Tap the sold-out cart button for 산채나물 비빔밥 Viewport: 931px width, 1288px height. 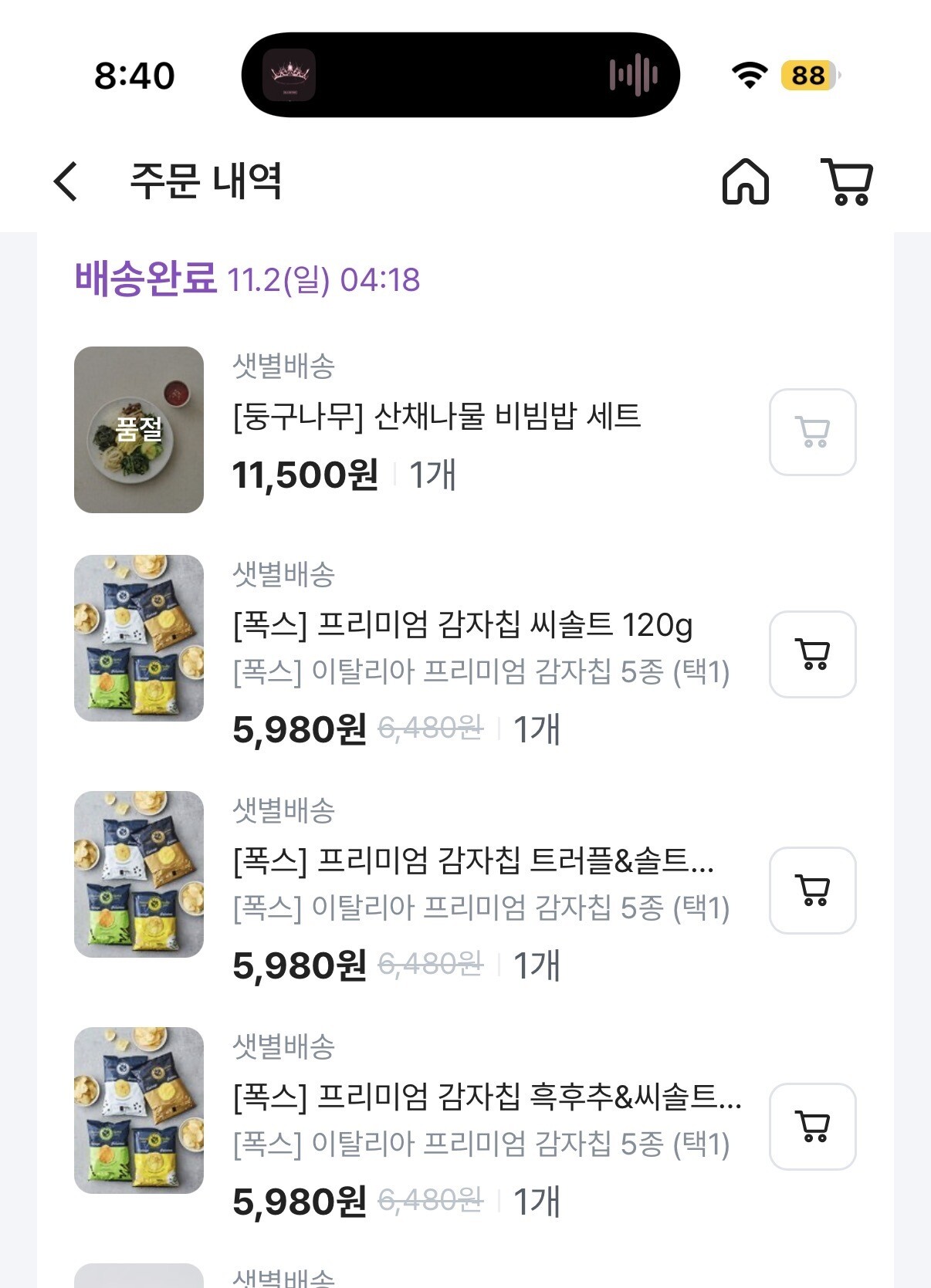[812, 432]
